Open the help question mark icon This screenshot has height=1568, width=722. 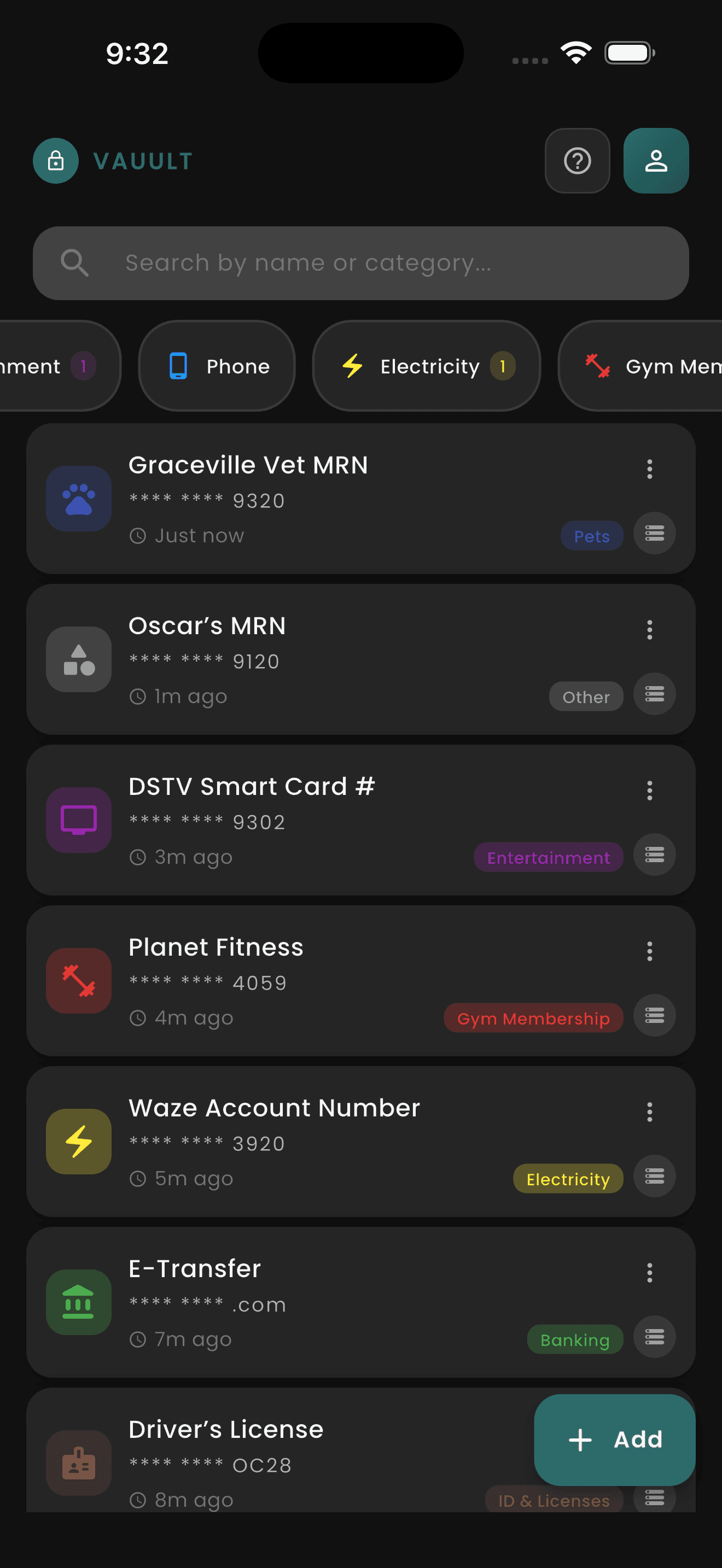pos(577,161)
